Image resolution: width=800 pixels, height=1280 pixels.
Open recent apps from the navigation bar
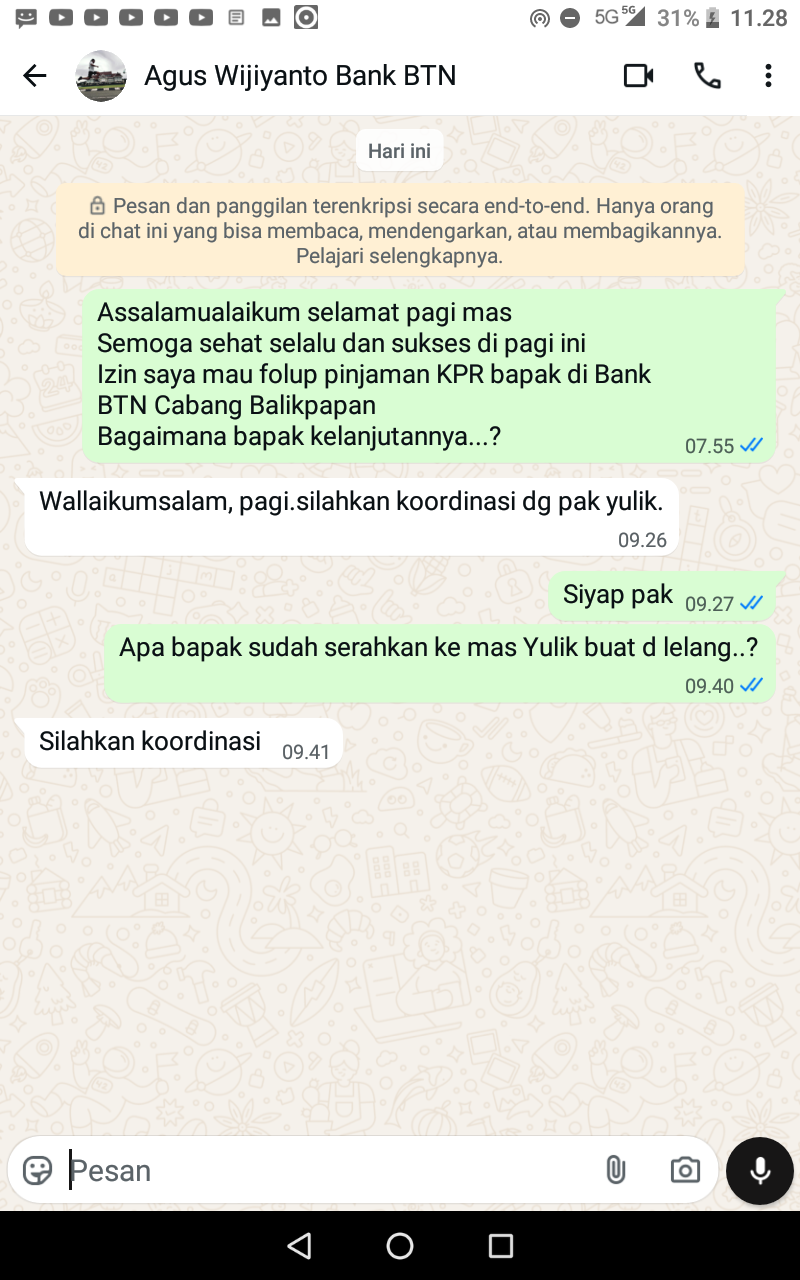(x=501, y=1246)
